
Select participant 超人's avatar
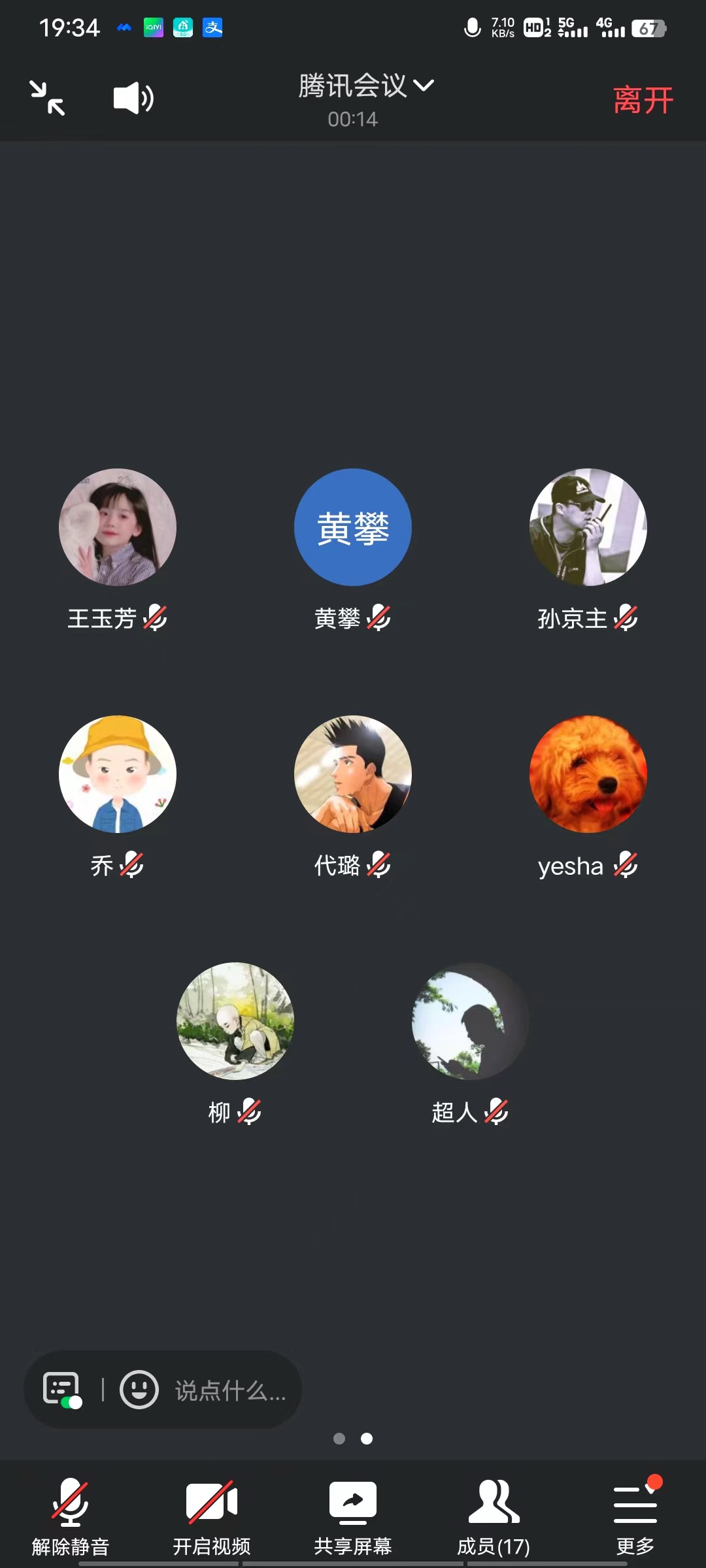coord(470,1021)
